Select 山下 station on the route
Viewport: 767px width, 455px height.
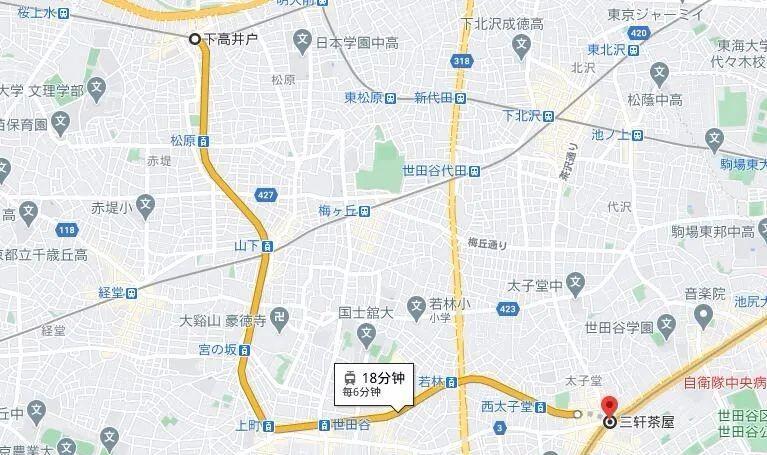tap(266, 245)
